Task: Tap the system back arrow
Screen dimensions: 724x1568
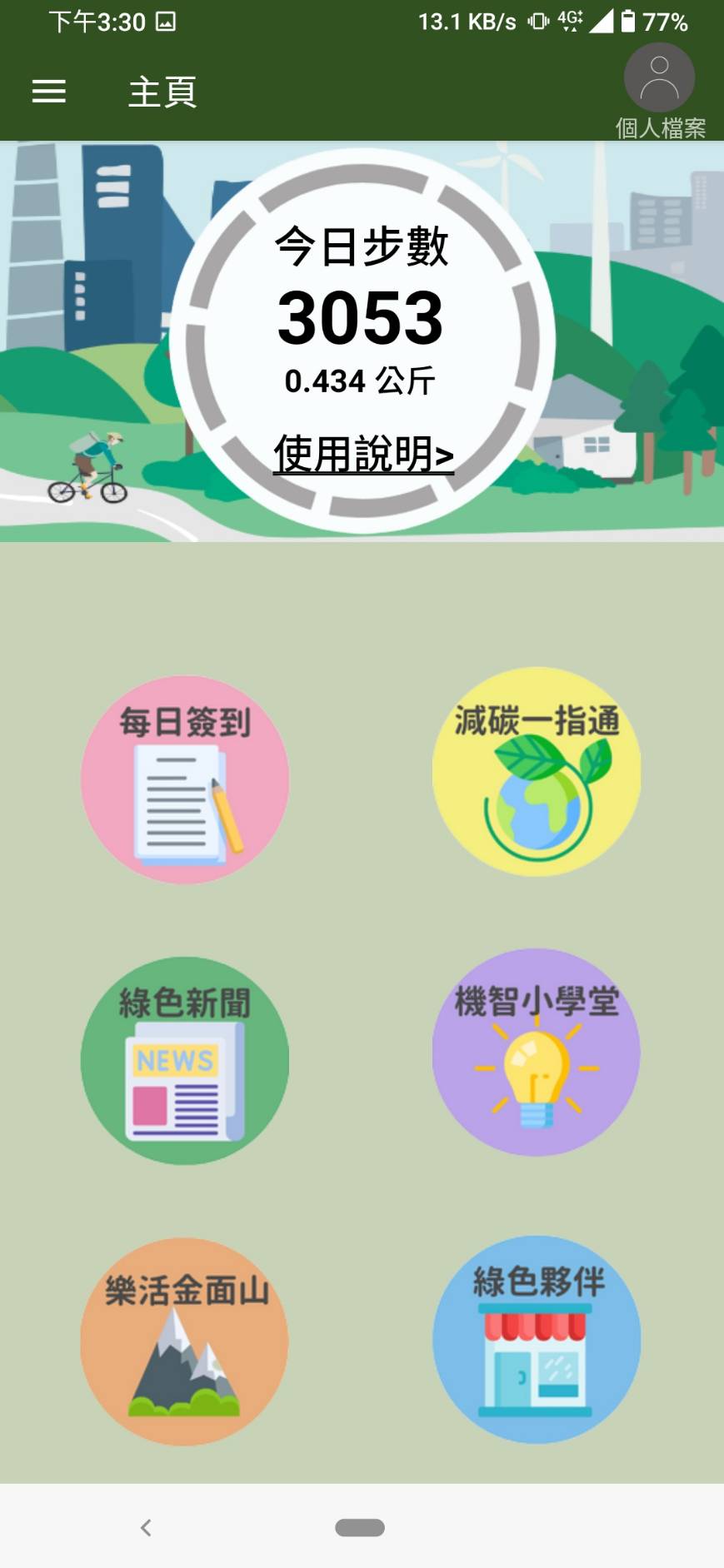Action: [146, 1527]
